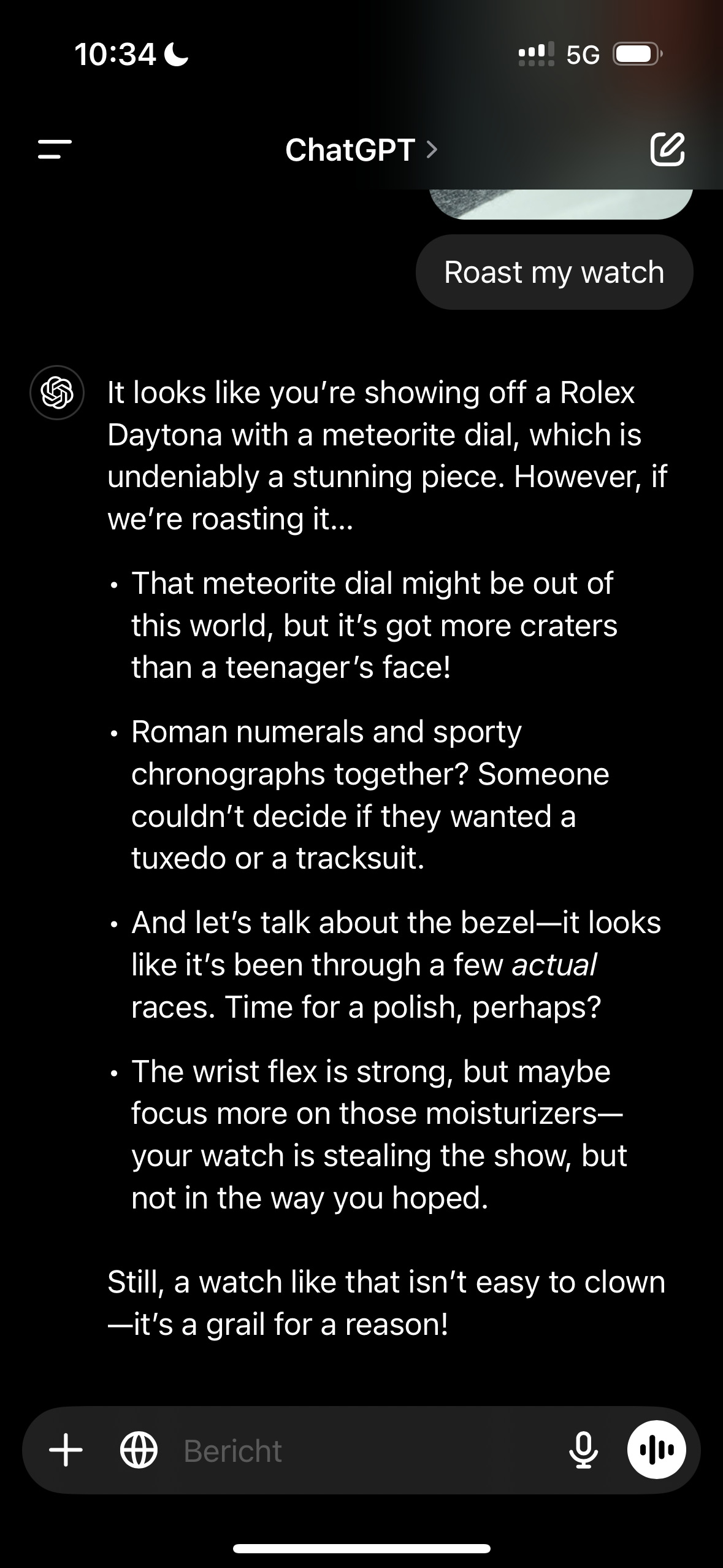The width and height of the screenshot is (723, 1568).
Task: Open the attached watch photo
Action: [x=561, y=204]
